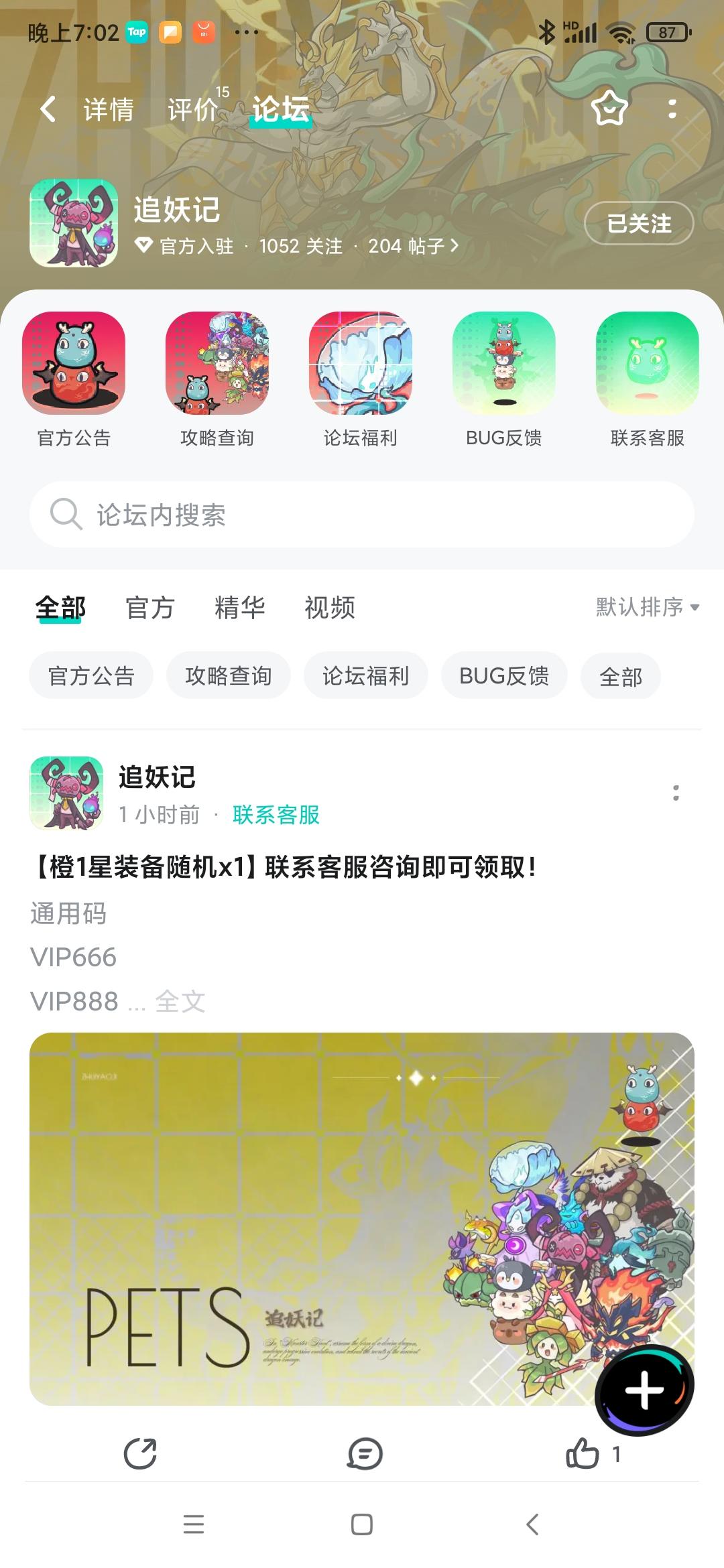Open the 官方公告 announcements icon
The height and width of the screenshot is (1568, 724).
pyautogui.click(x=74, y=365)
